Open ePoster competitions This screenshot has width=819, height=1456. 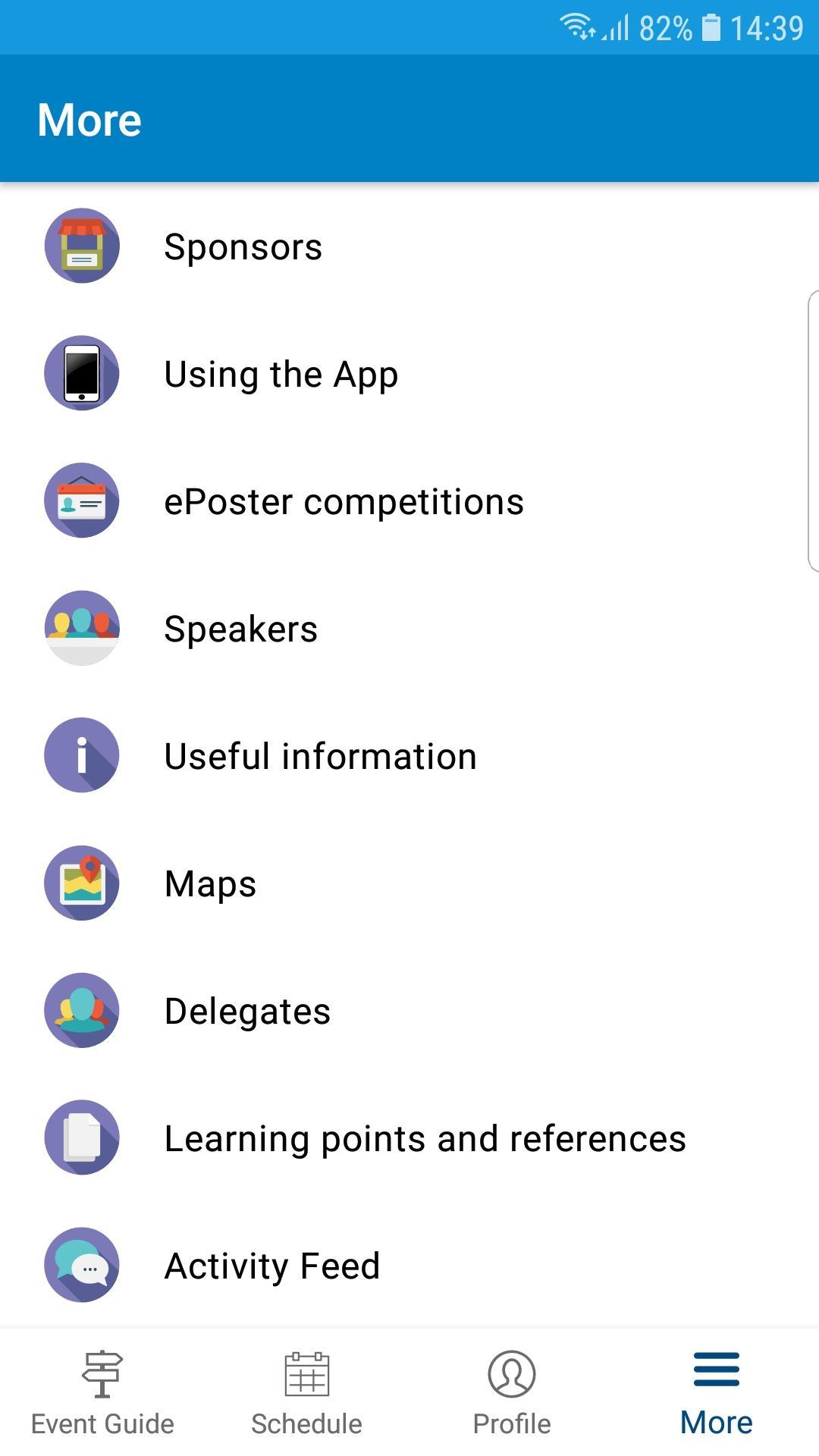344,502
